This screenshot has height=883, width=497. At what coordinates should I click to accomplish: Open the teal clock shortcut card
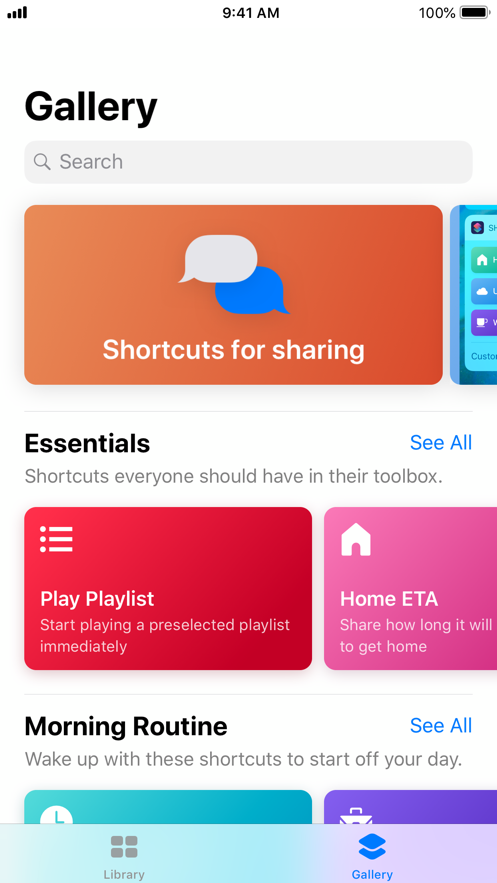click(168, 807)
